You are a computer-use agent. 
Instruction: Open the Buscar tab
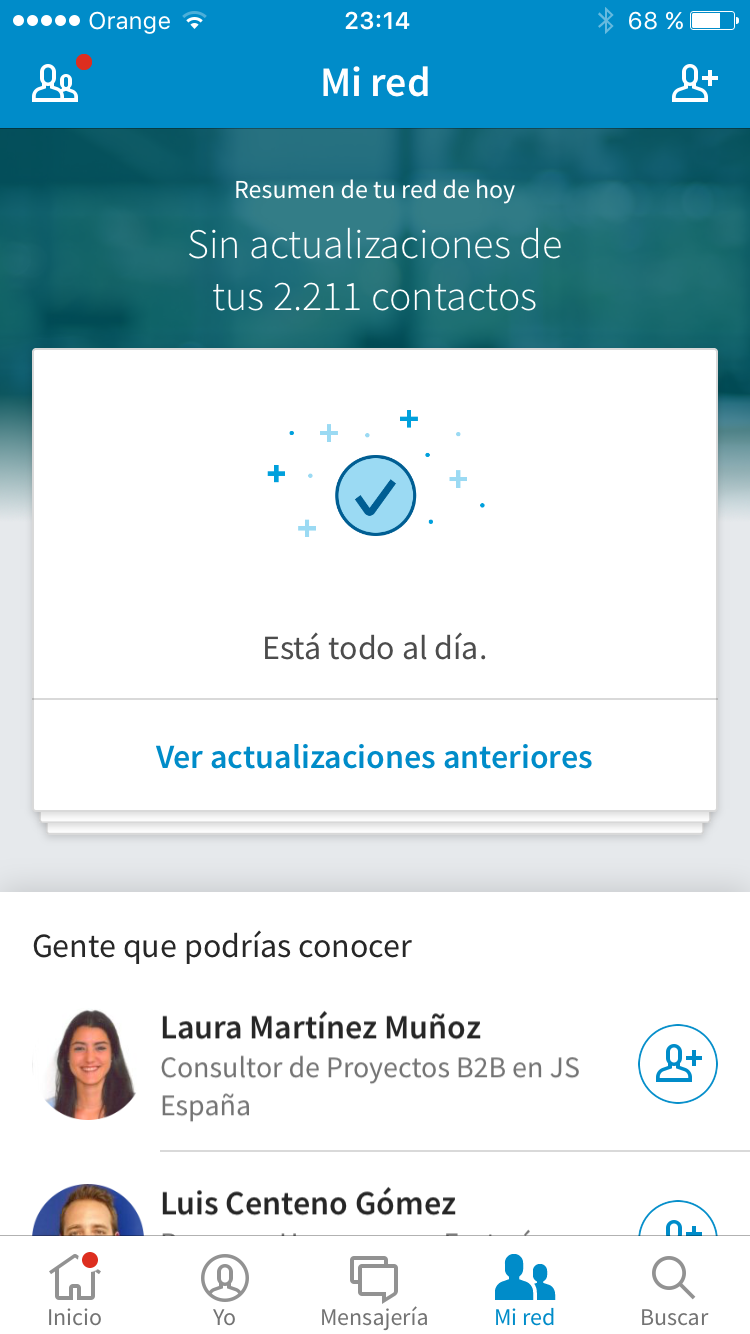point(674,1290)
